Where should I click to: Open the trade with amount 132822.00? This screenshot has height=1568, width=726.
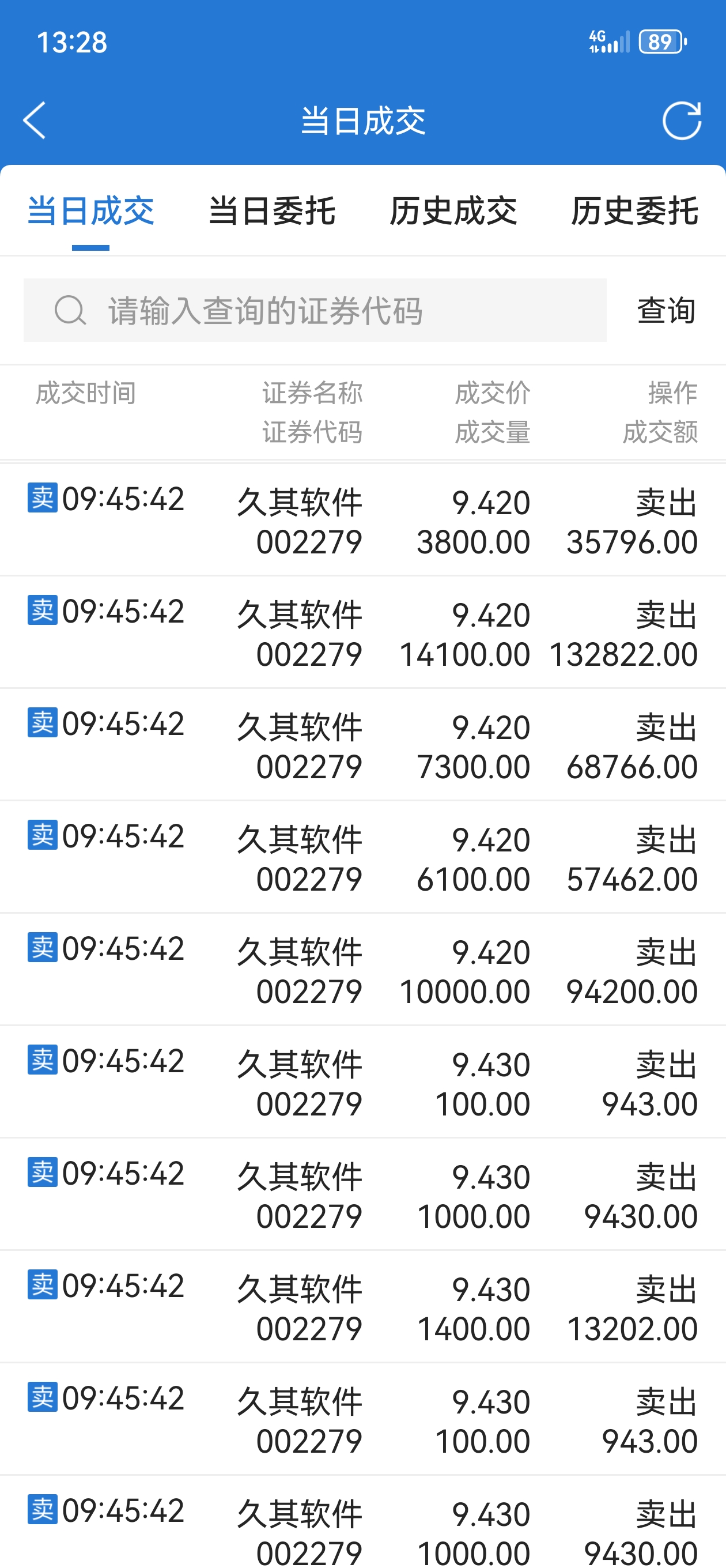(362, 632)
